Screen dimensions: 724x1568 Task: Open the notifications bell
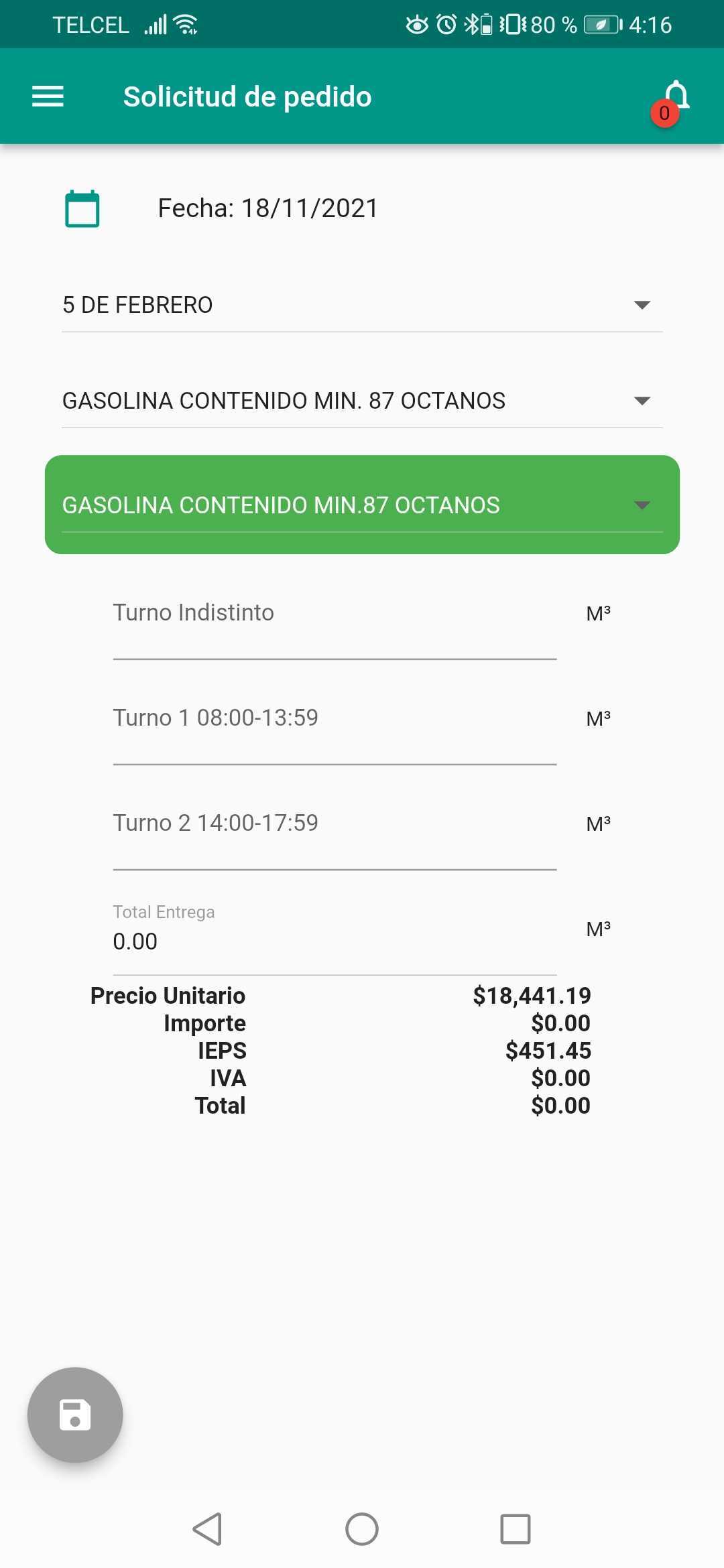pos(676,97)
